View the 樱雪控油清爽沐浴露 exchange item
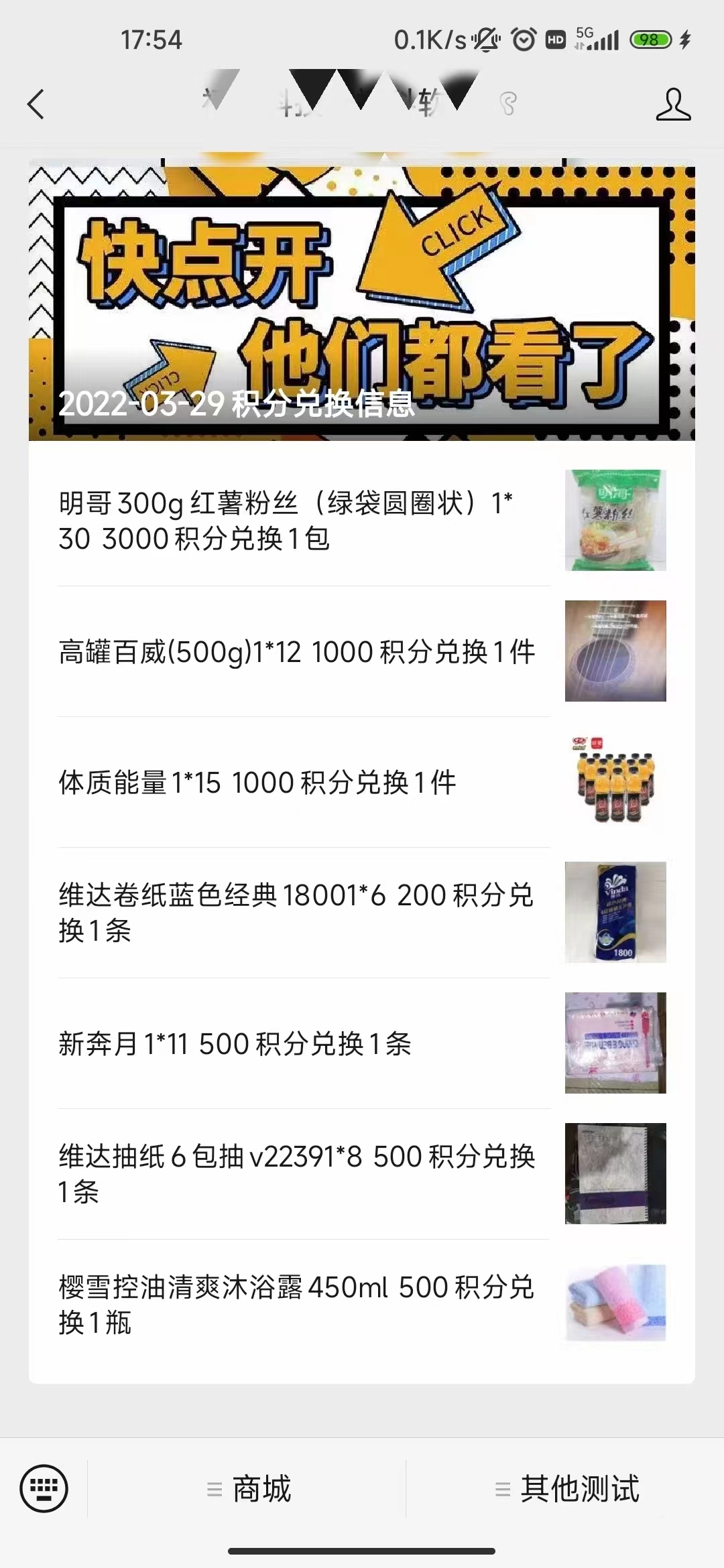Viewport: 724px width, 1568px height. coord(303,1304)
